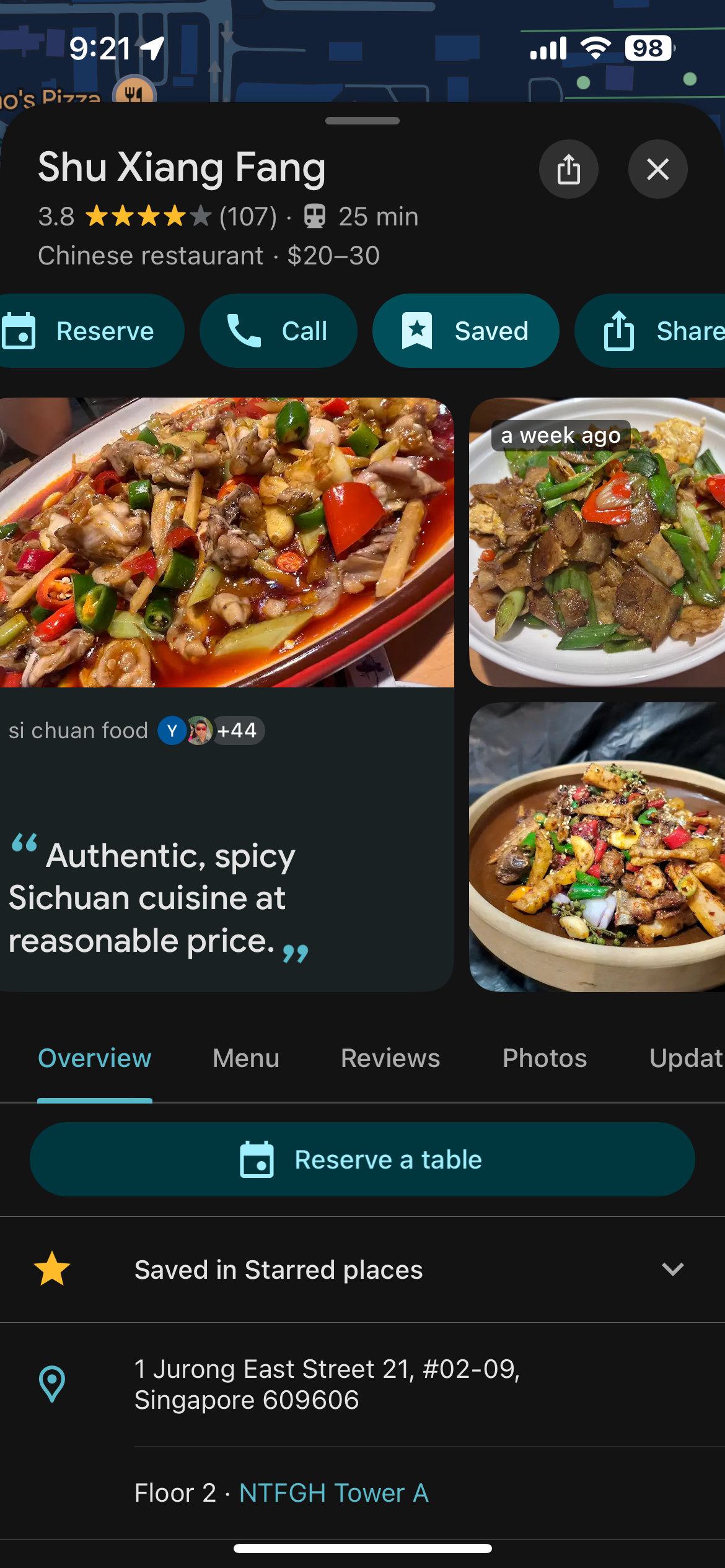
Task: Call the restaurant
Action: click(x=278, y=331)
